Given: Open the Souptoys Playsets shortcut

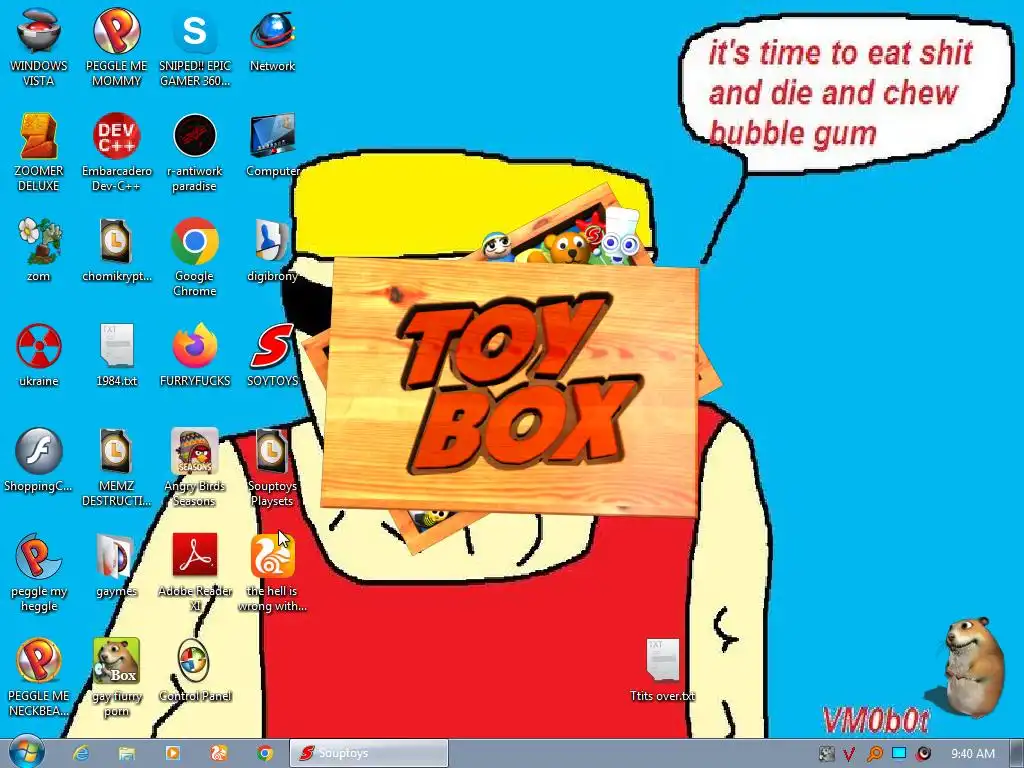Looking at the screenshot, I should click(272, 452).
